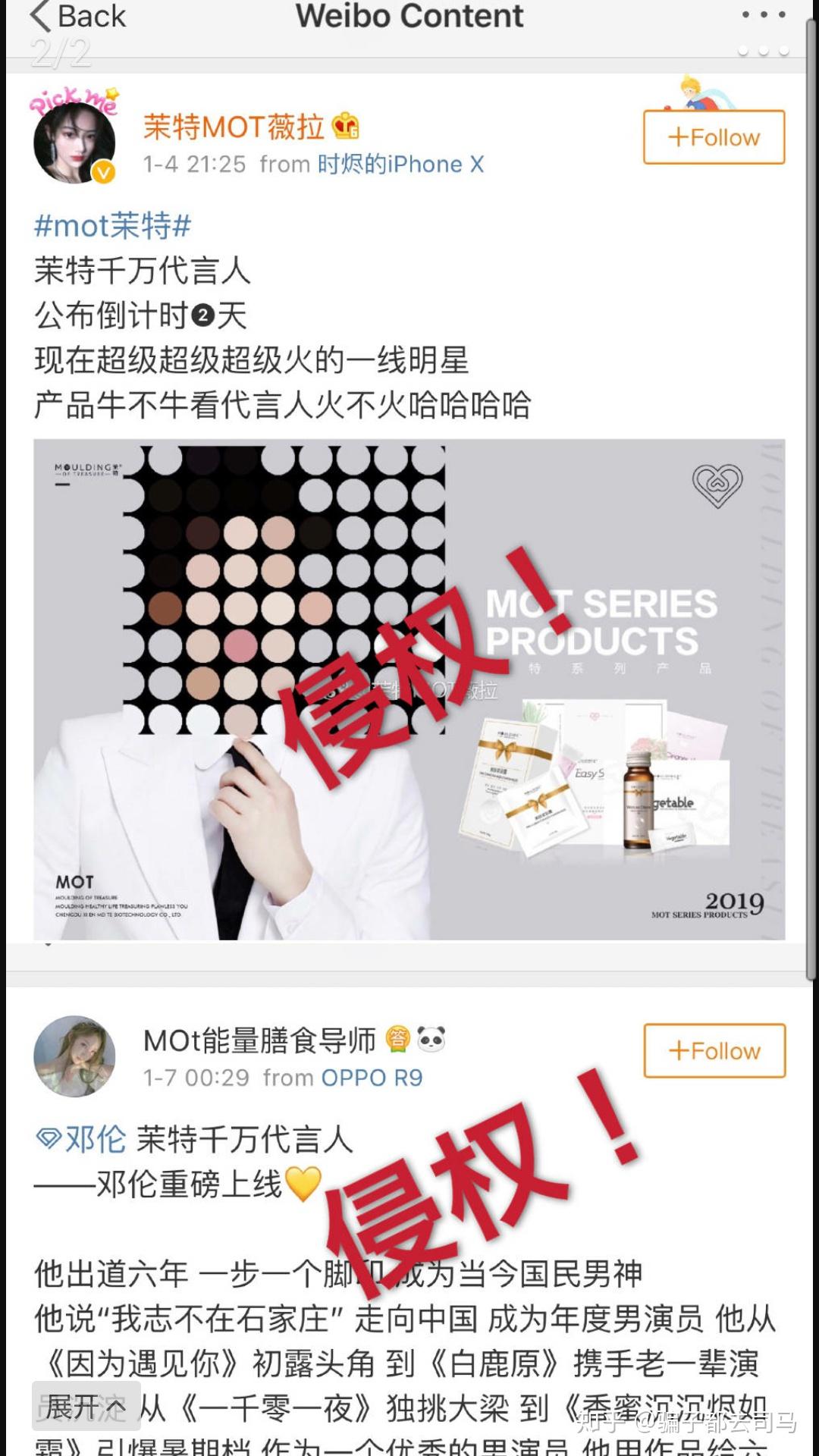
Task: Open the image viewer's white three-dot menu
Action: 763,51
